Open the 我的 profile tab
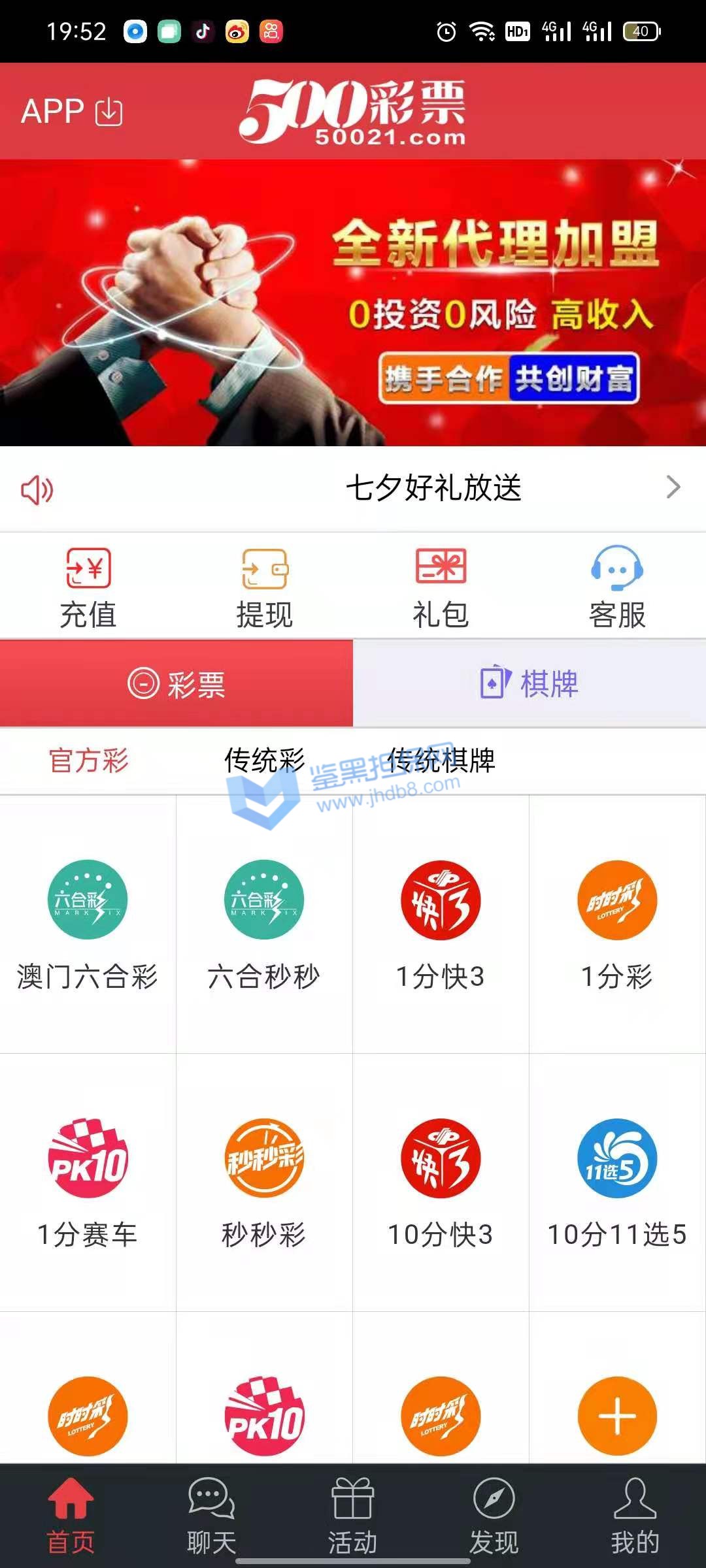The height and width of the screenshot is (1568, 706). pyautogui.click(x=635, y=1516)
